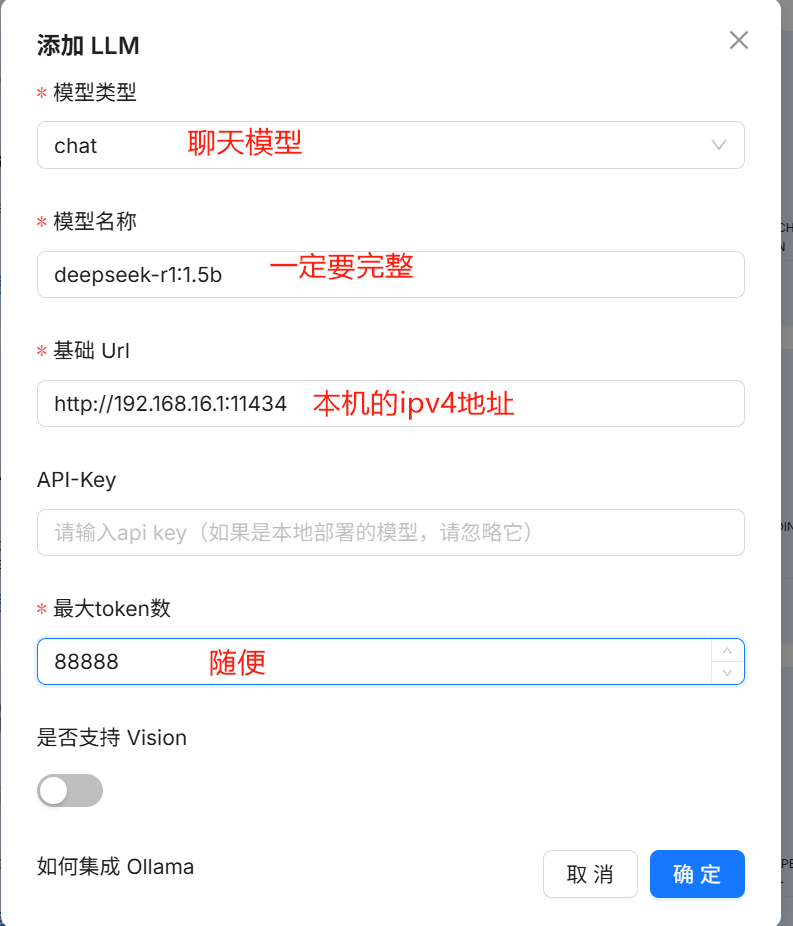This screenshot has width=793, height=926.
Task: Cancel with the 取消 button
Action: [x=590, y=874]
